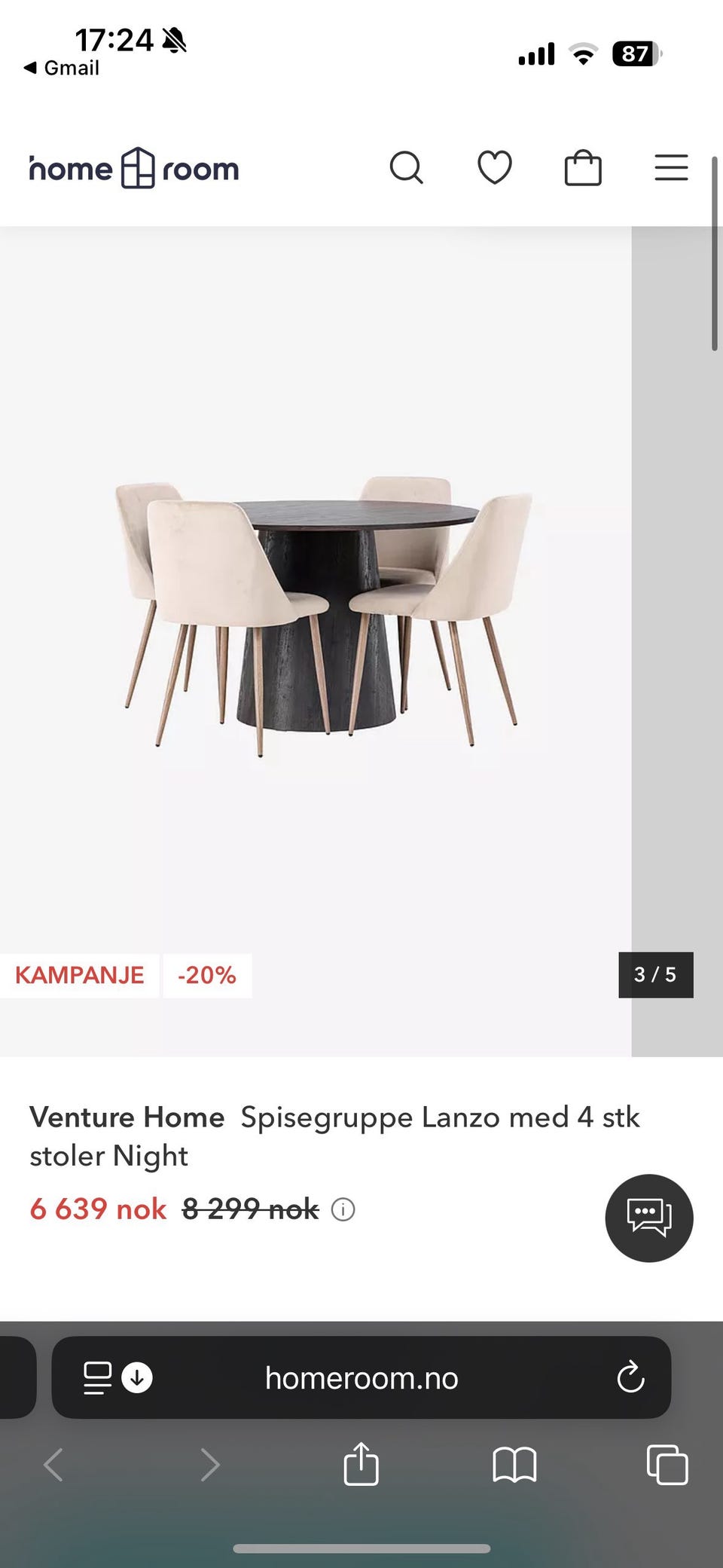Tap the -20% discount badge
723x1568 pixels.
click(x=206, y=974)
